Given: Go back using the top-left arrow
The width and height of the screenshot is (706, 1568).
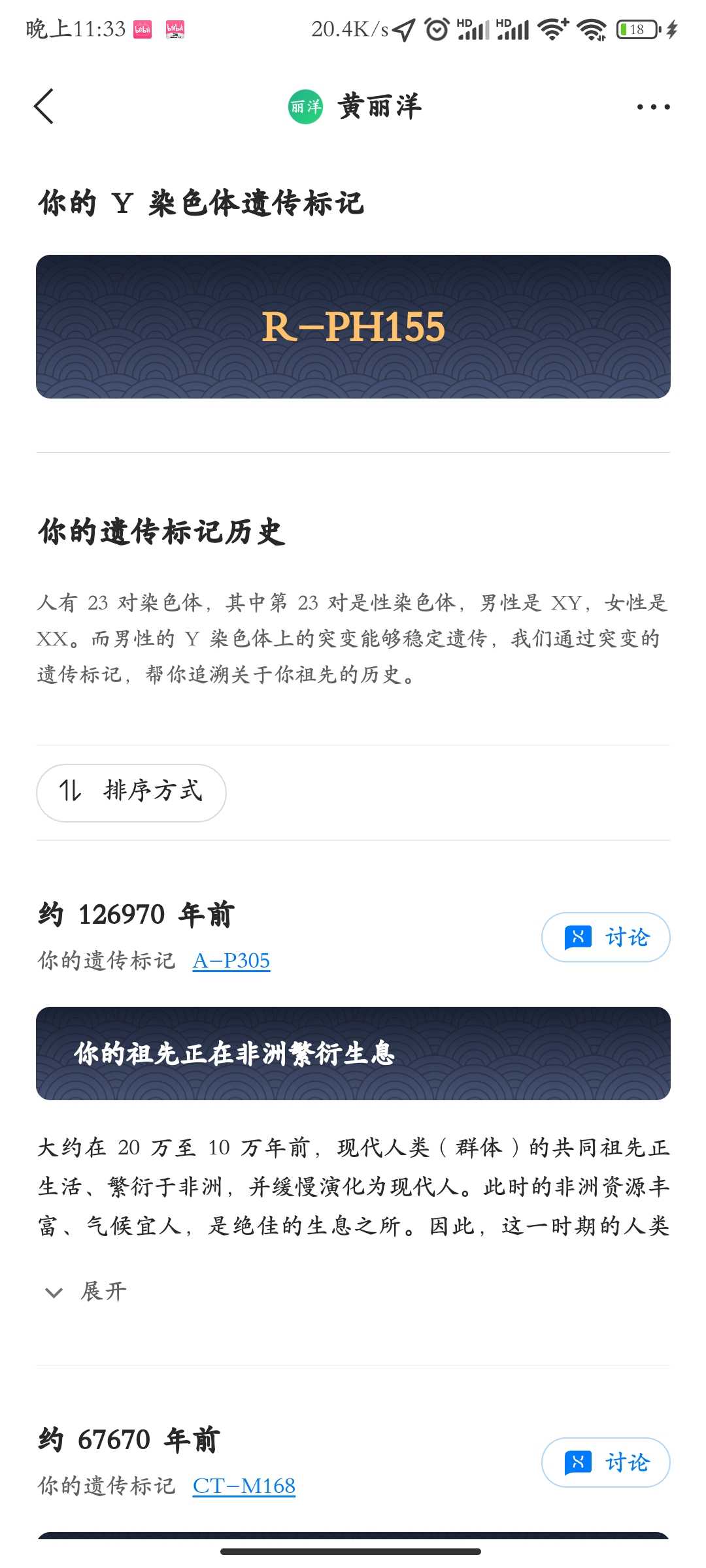Looking at the screenshot, I should click(x=44, y=106).
